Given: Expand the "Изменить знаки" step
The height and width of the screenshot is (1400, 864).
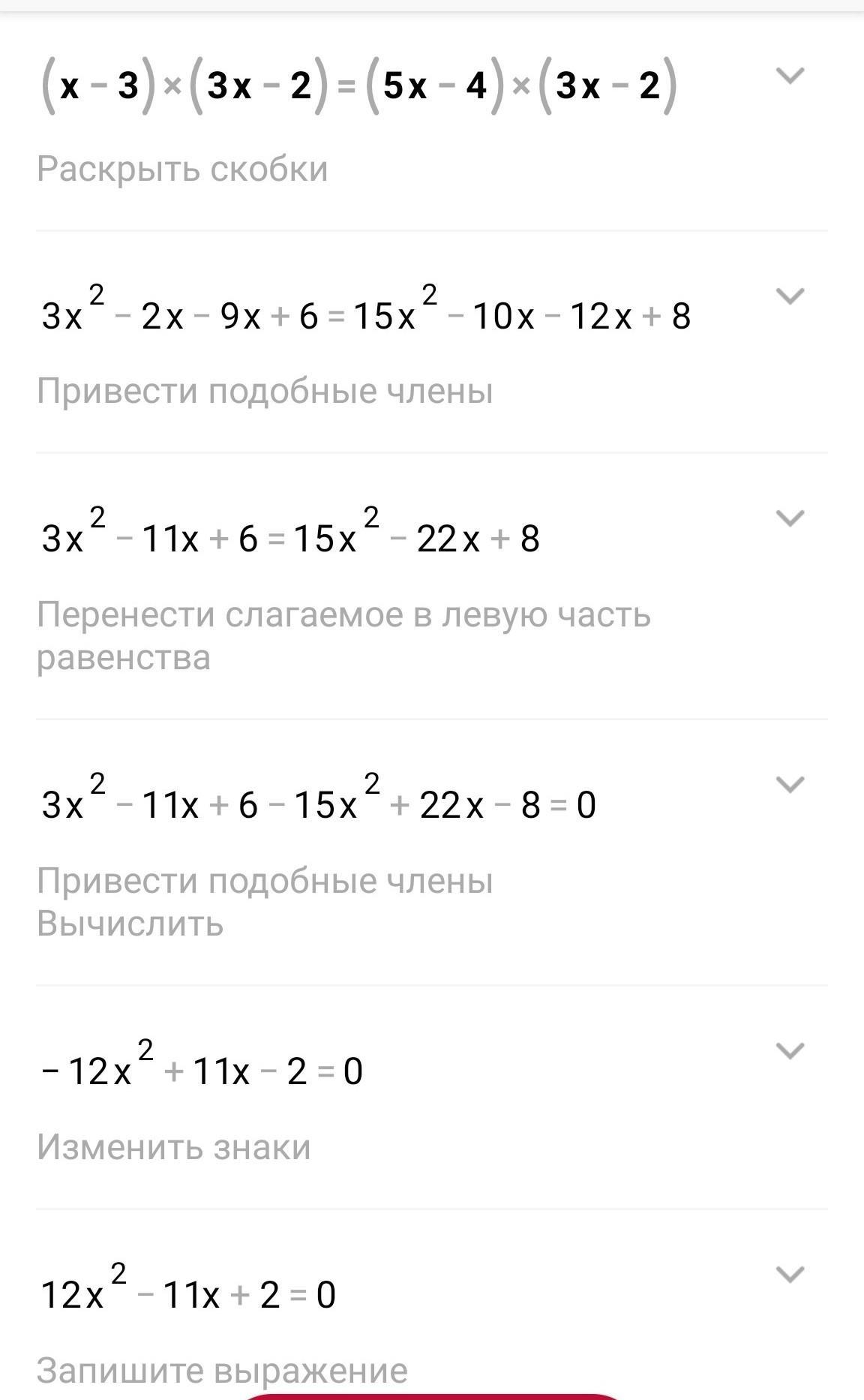Looking at the screenshot, I should [790, 1050].
